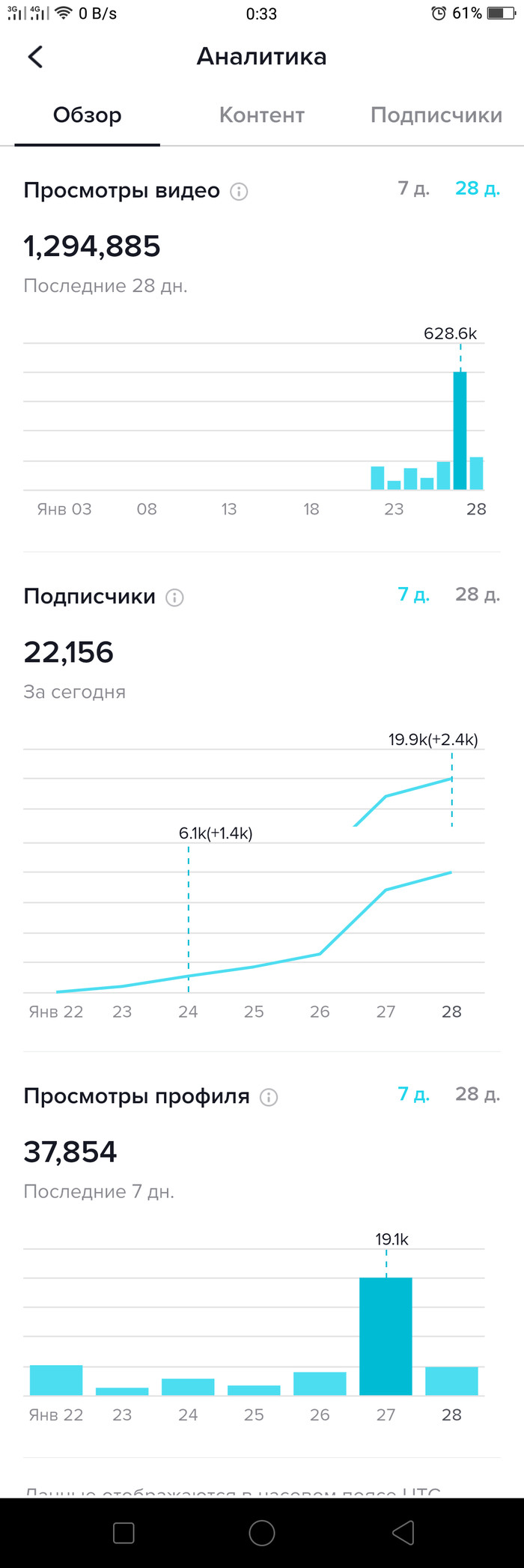
Task: Switch to the Подписчики tab
Action: point(436,115)
